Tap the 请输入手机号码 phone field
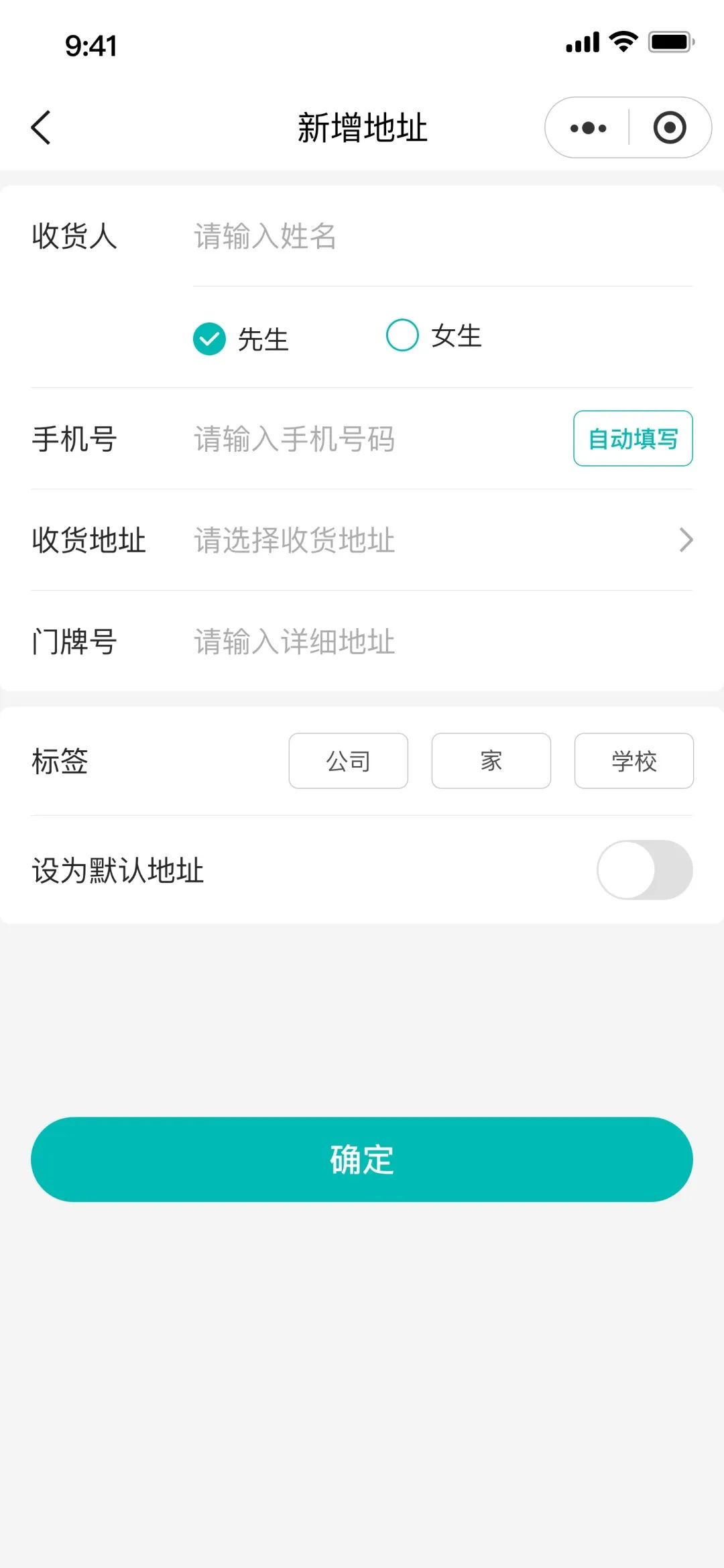Viewport: 724px width, 1568px height. [x=375, y=439]
